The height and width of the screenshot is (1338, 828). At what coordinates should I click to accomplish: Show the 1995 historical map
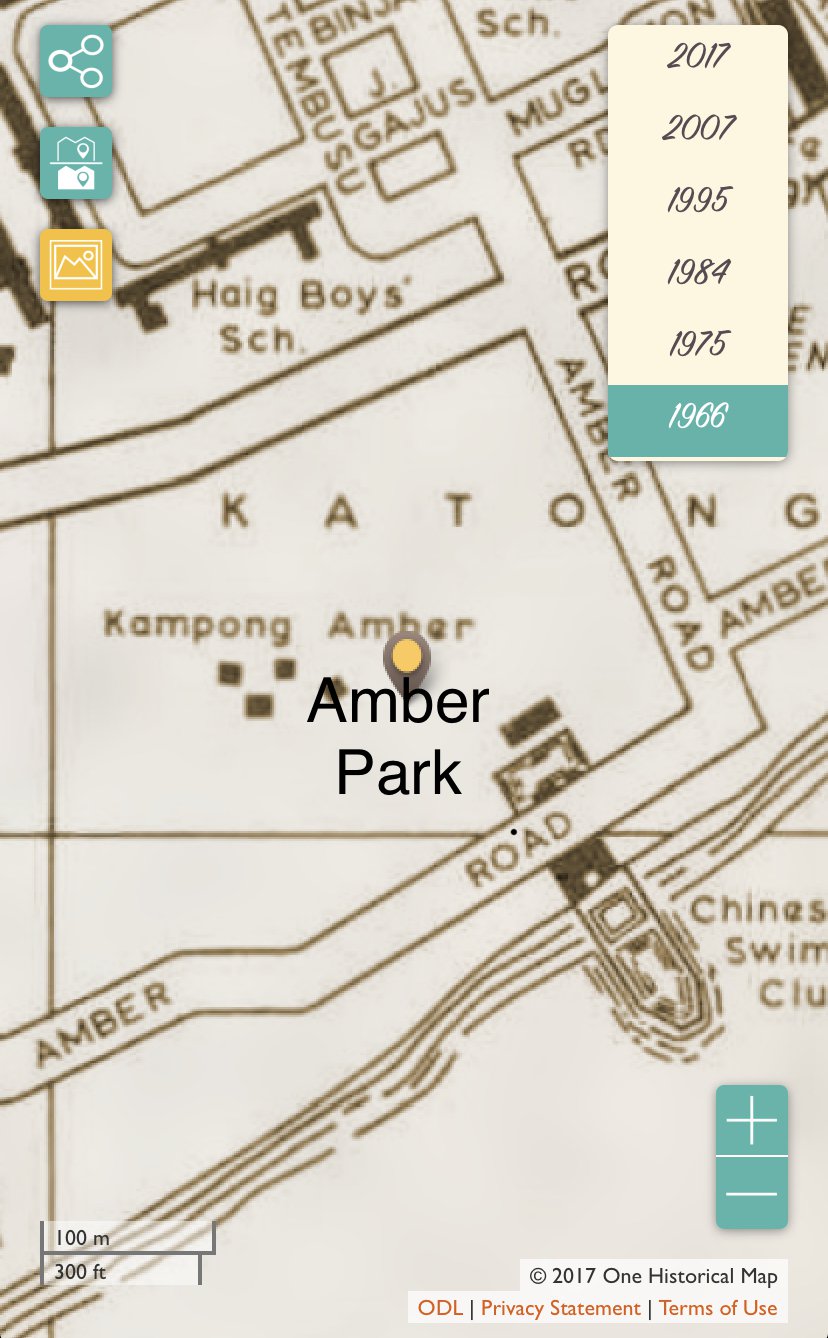click(698, 200)
